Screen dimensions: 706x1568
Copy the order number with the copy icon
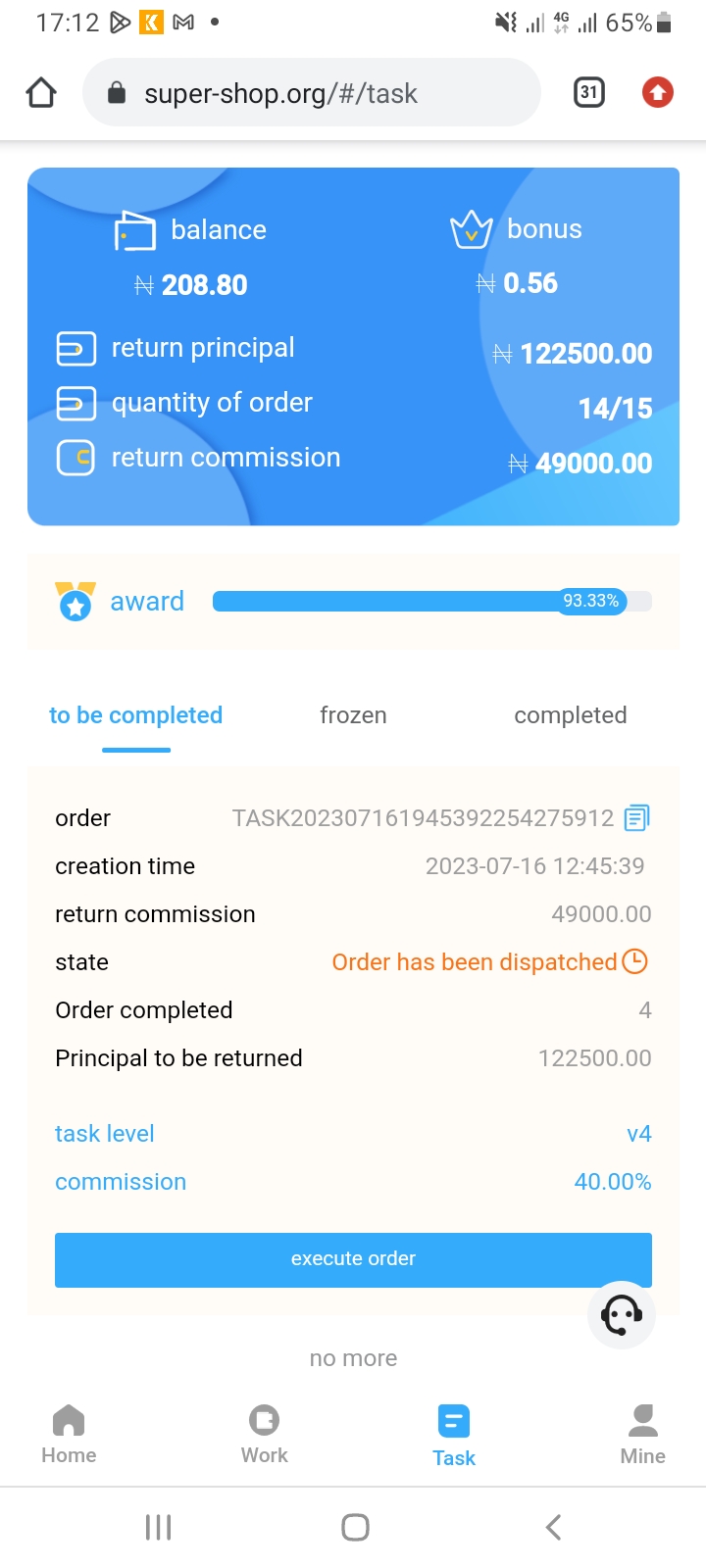[x=636, y=817]
